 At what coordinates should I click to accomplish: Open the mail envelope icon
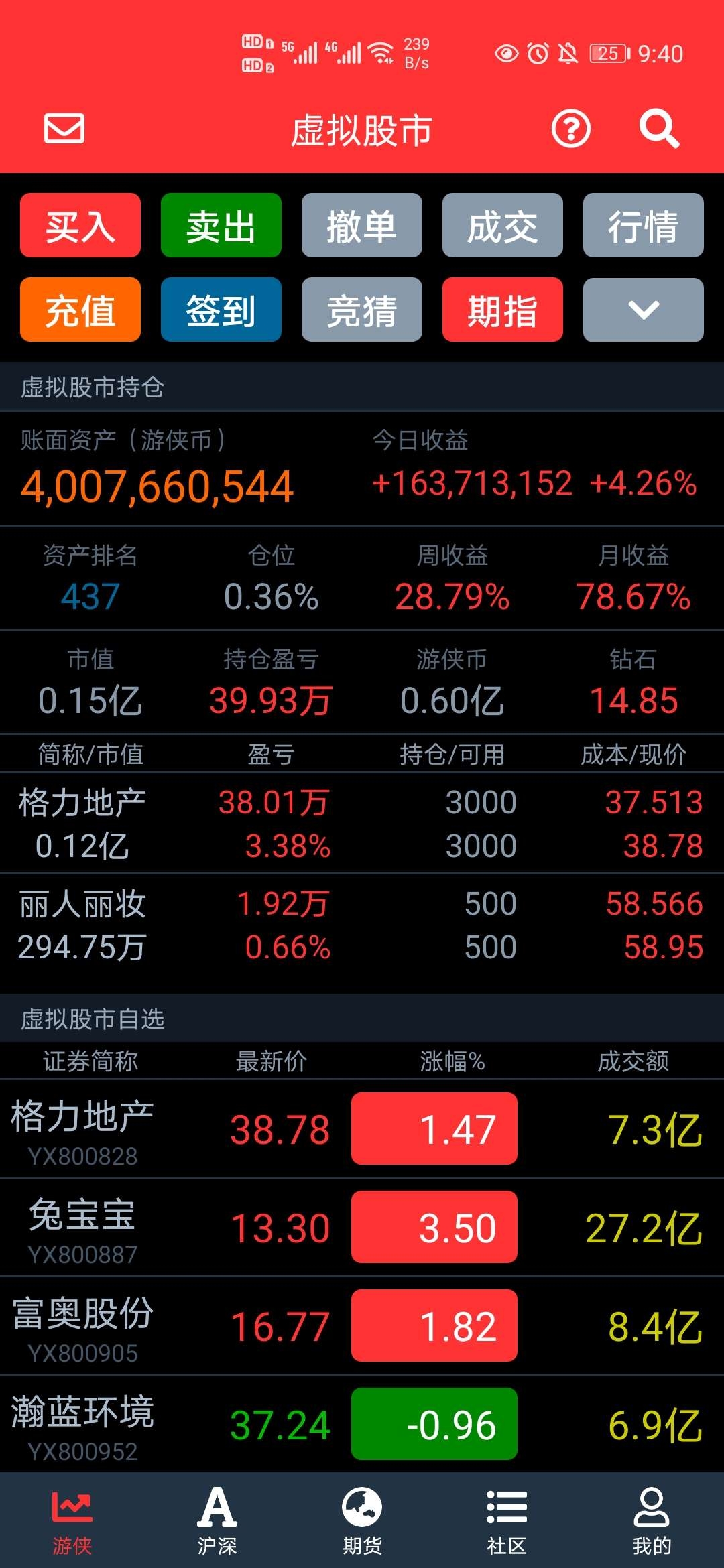(64, 129)
